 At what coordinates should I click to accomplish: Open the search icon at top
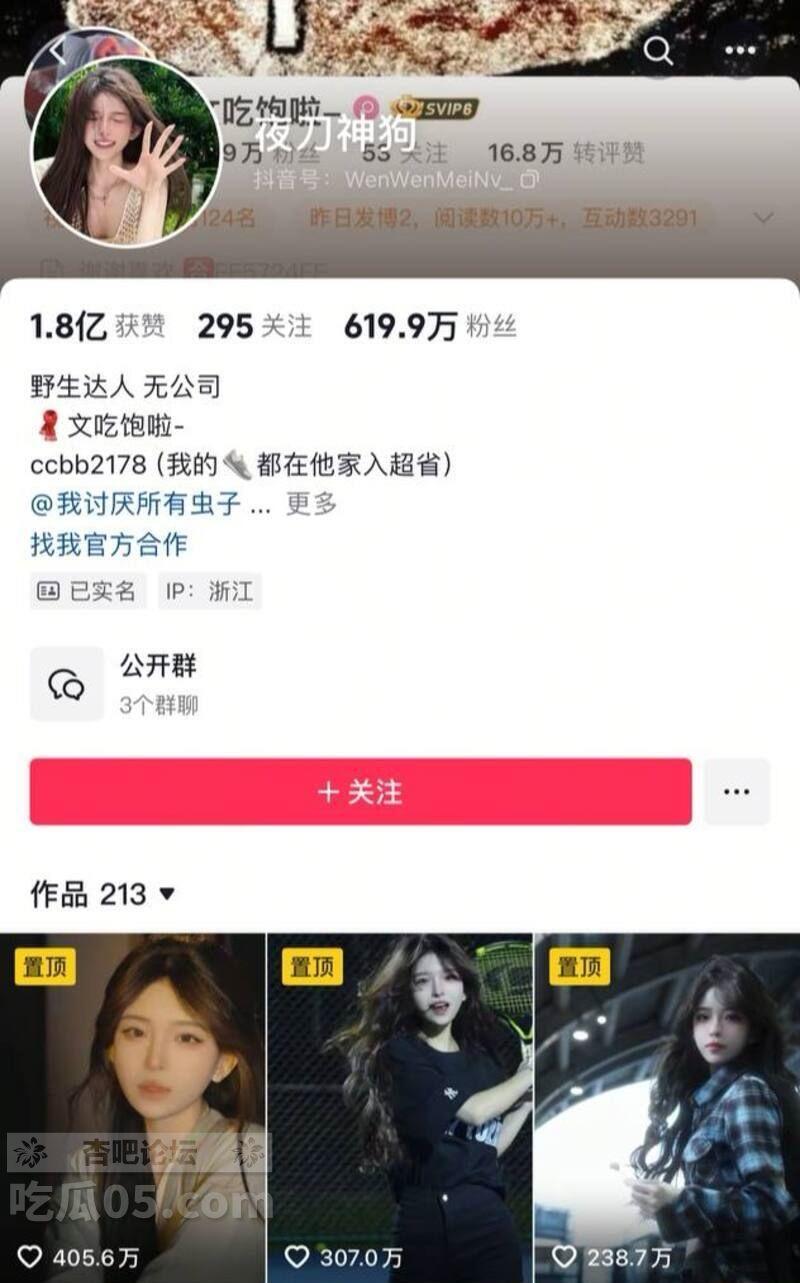coord(657,50)
